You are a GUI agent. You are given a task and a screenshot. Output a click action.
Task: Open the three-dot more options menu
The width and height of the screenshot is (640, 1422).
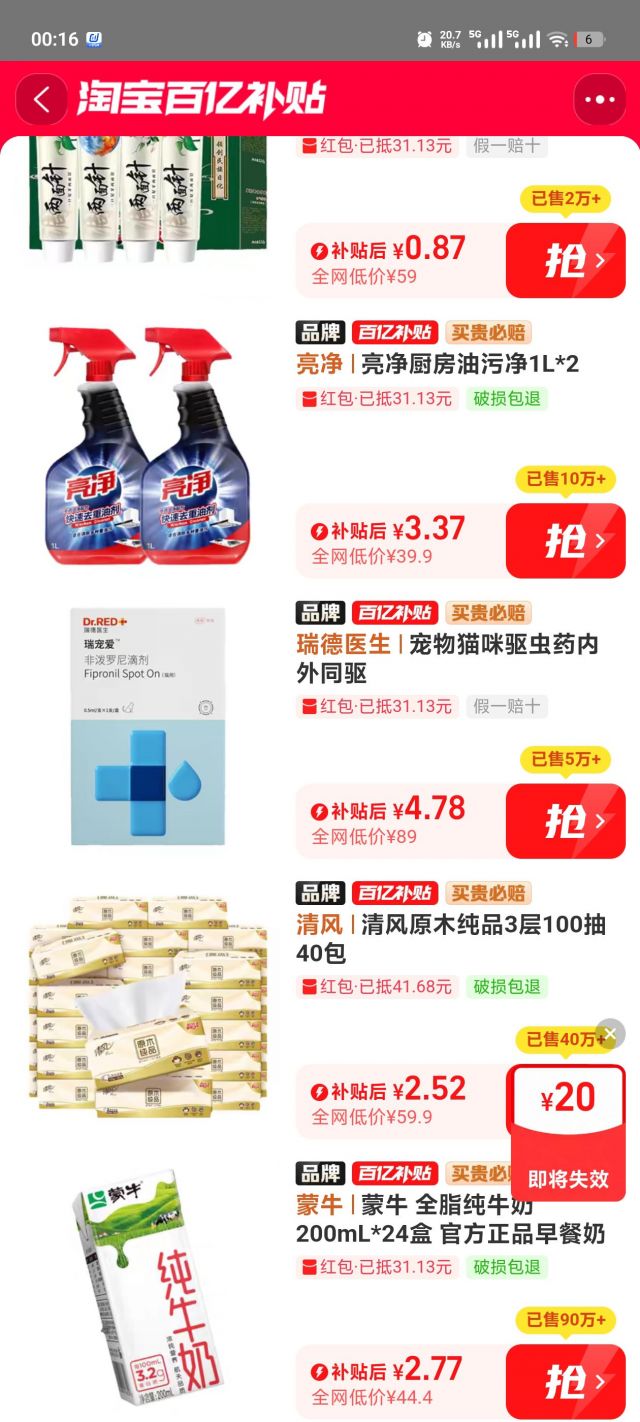coord(599,99)
